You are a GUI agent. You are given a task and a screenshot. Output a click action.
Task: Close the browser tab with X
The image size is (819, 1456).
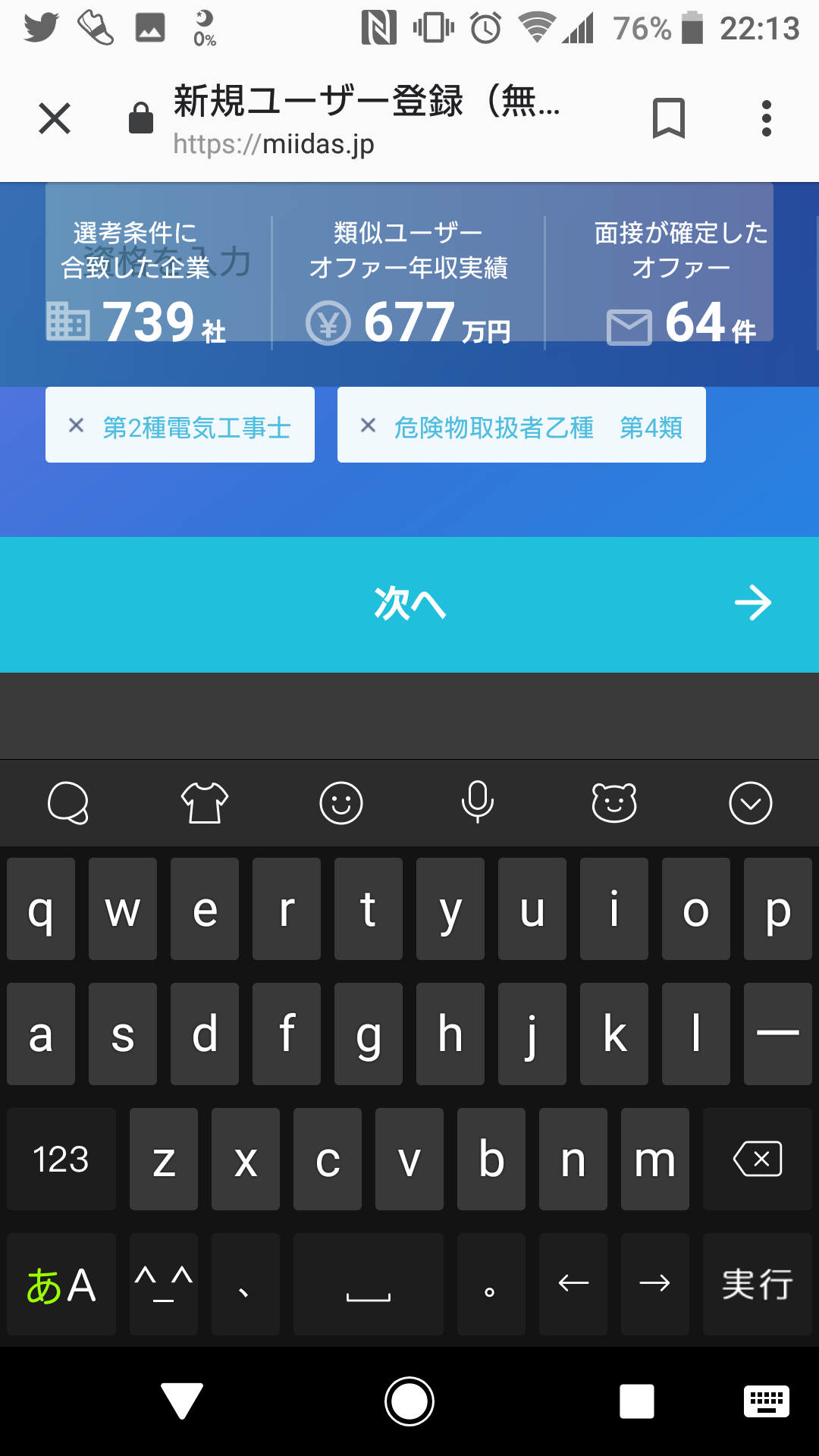[x=55, y=119]
